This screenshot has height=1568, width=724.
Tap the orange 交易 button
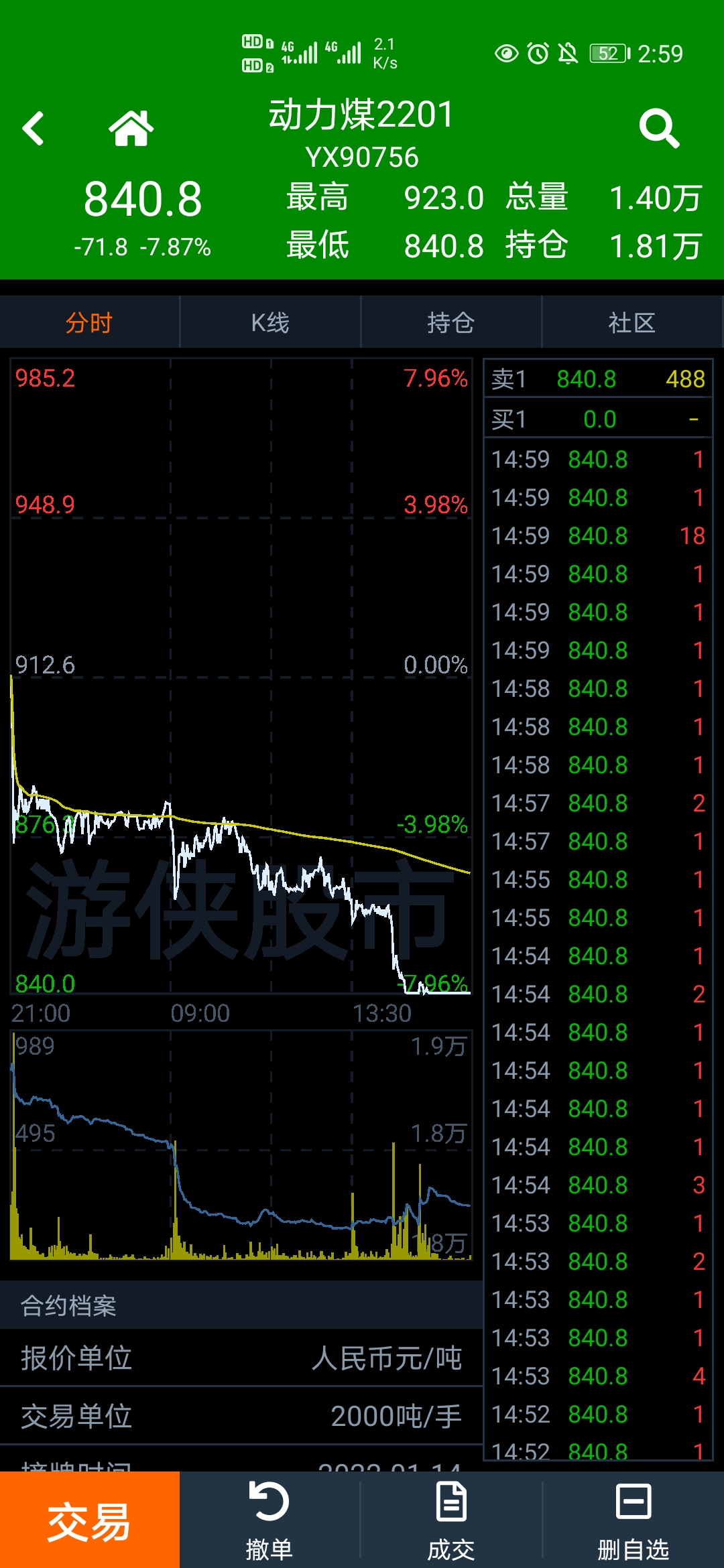(90, 1520)
